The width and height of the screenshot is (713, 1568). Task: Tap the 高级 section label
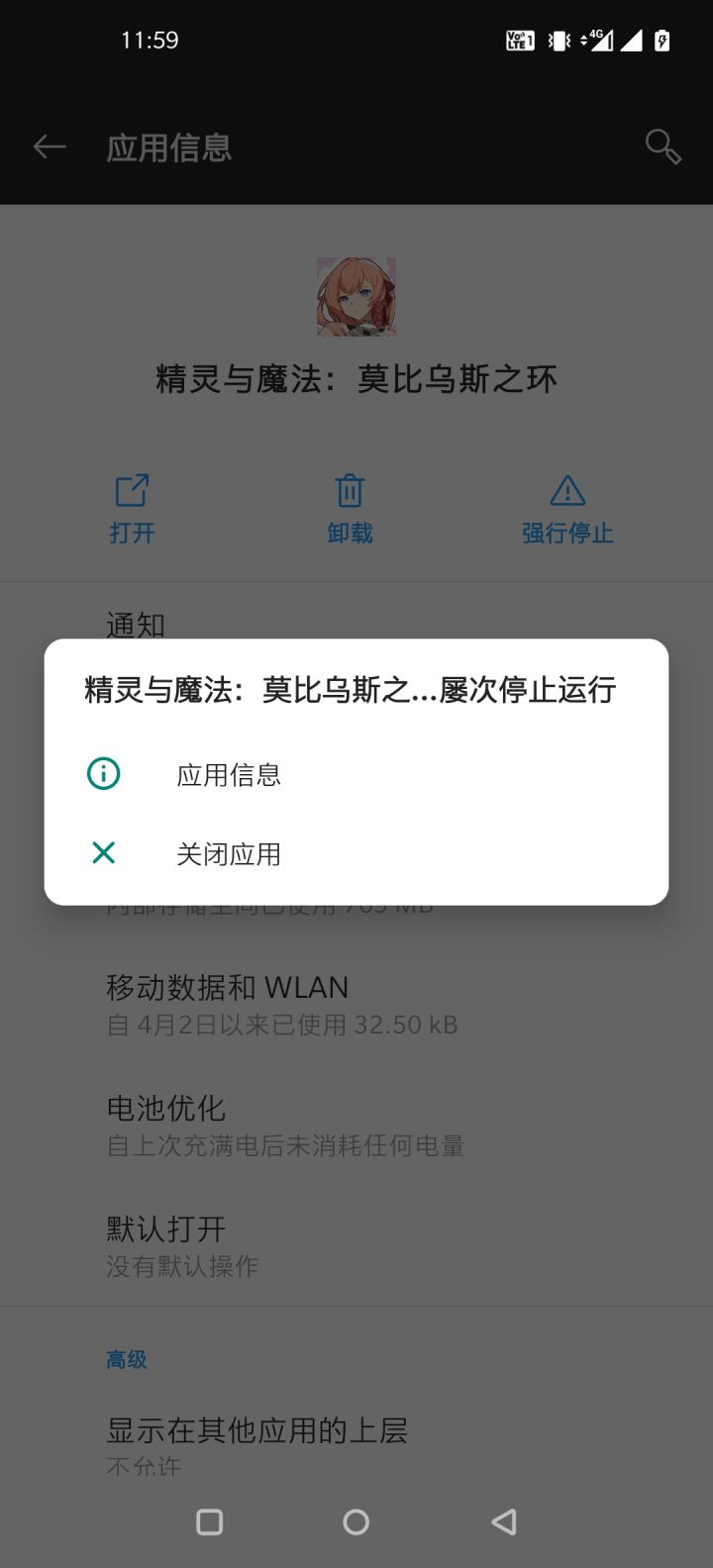tap(126, 1358)
